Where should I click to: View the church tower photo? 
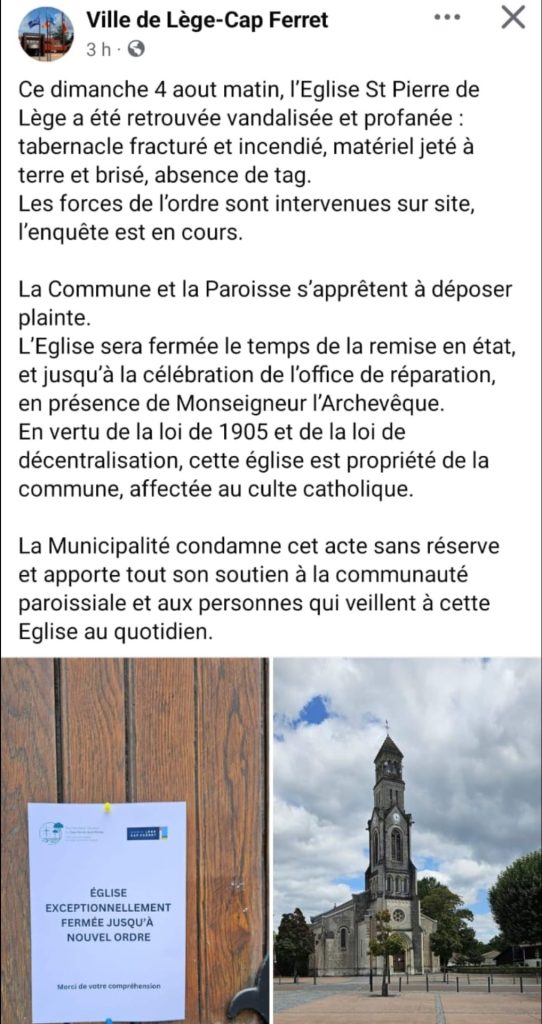pyautogui.click(x=407, y=840)
